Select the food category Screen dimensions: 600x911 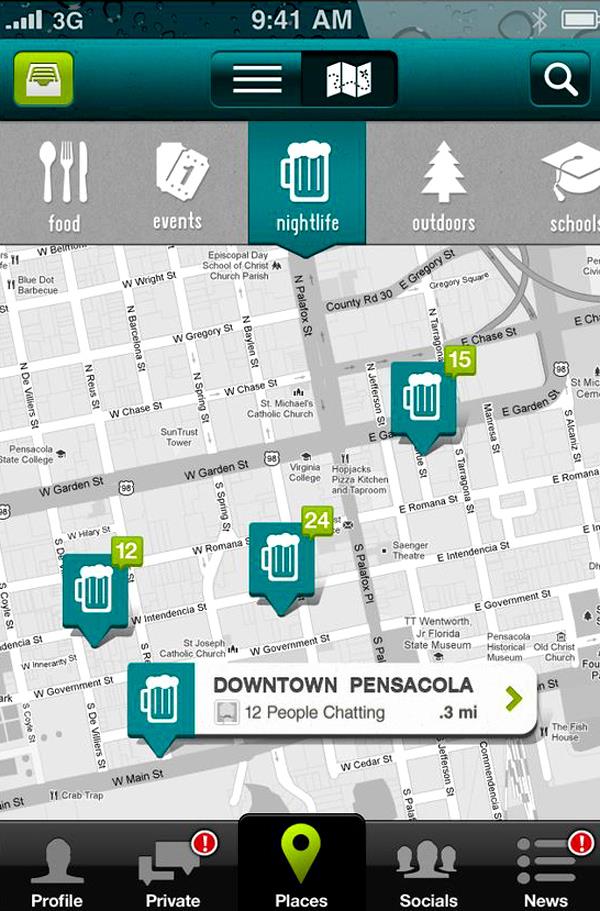pos(63,184)
